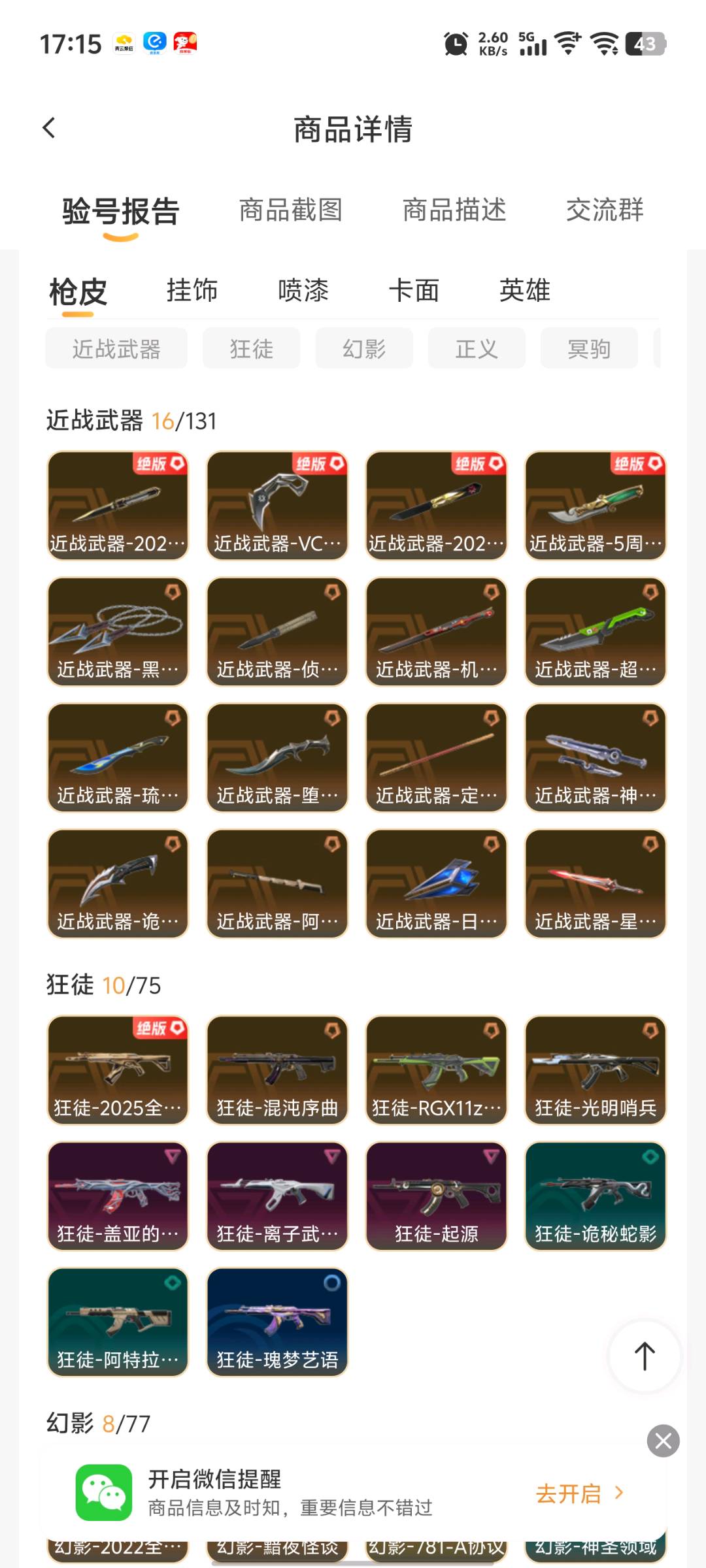Switch to the 商品截图 tab

(x=291, y=210)
